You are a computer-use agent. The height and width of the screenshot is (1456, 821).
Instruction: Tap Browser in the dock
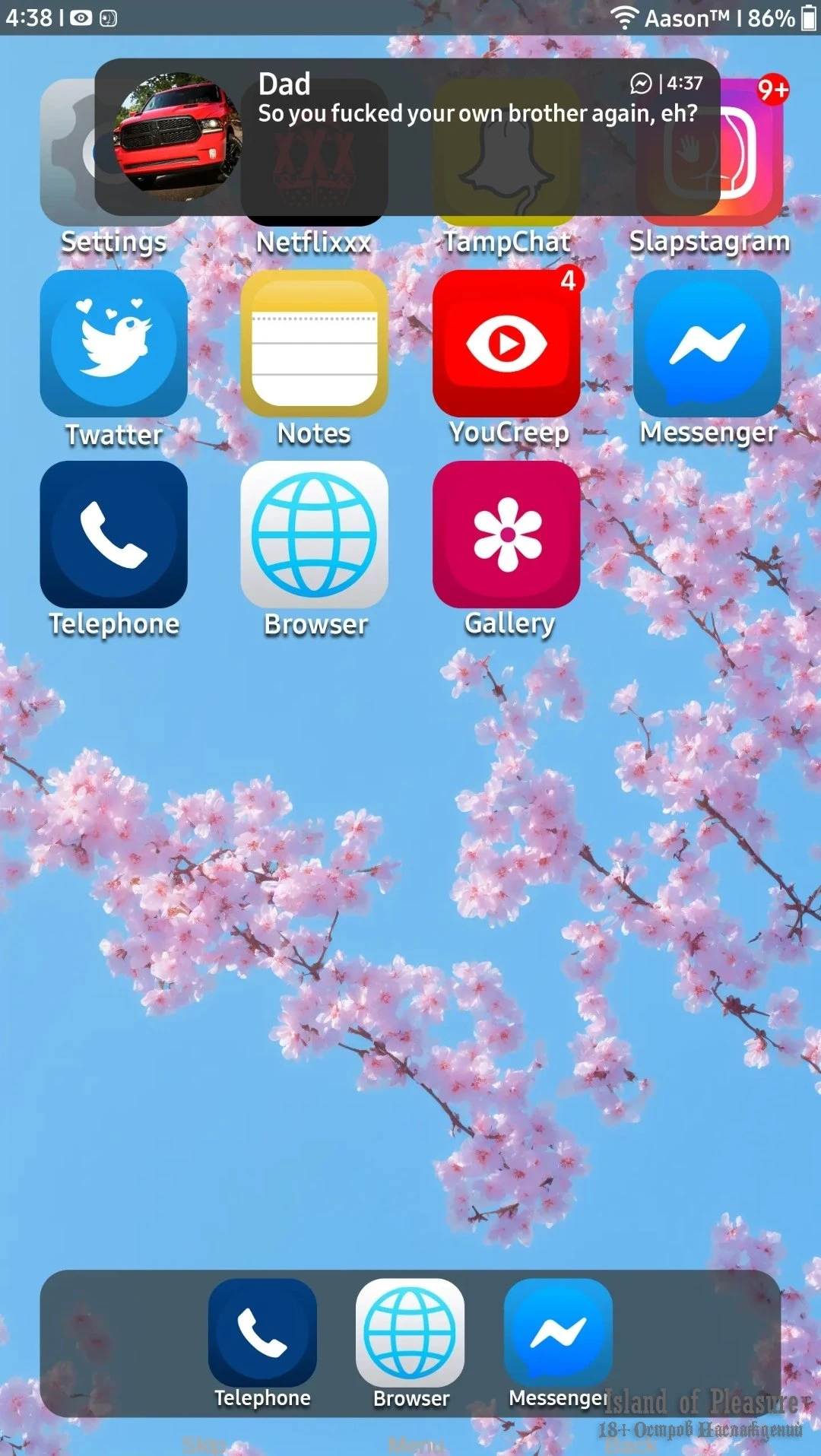point(410,1333)
